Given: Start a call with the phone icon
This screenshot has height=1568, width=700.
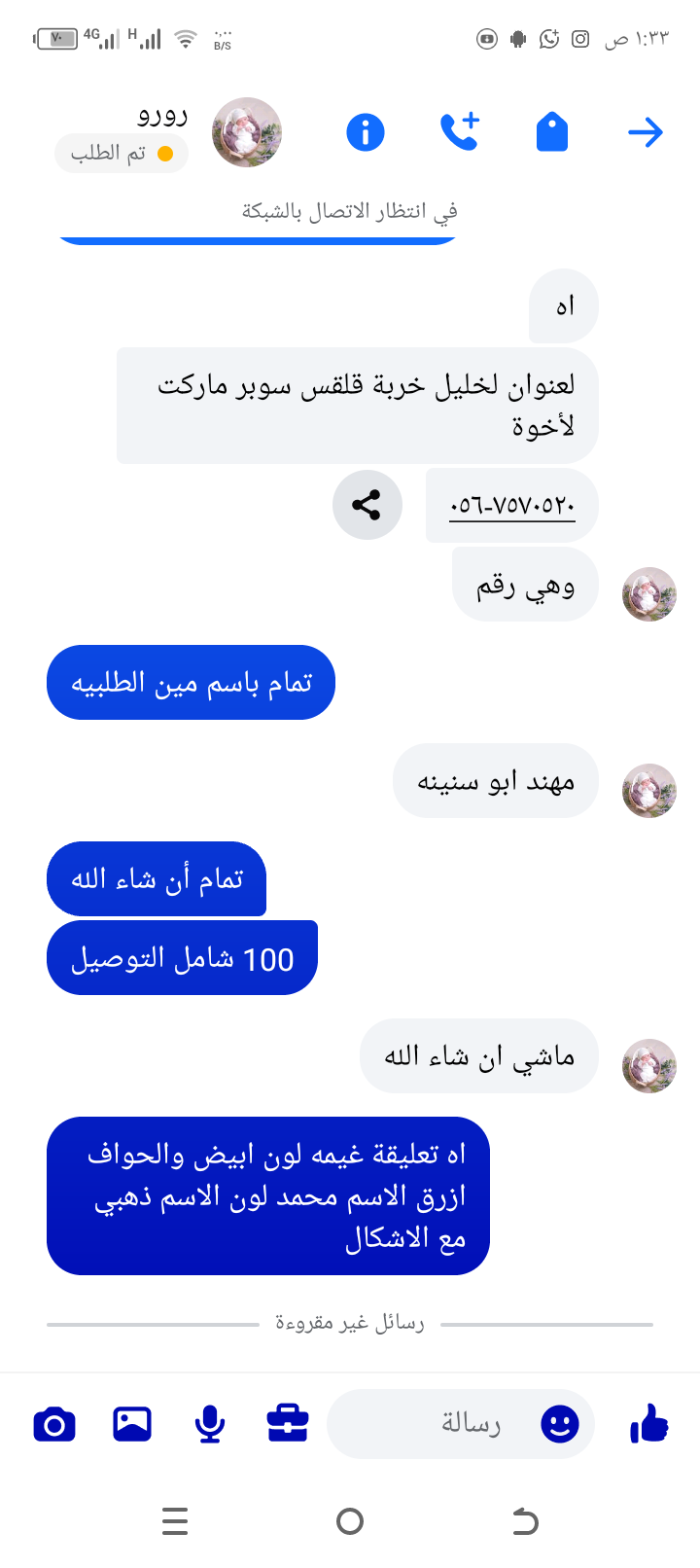Looking at the screenshot, I should (x=459, y=132).
